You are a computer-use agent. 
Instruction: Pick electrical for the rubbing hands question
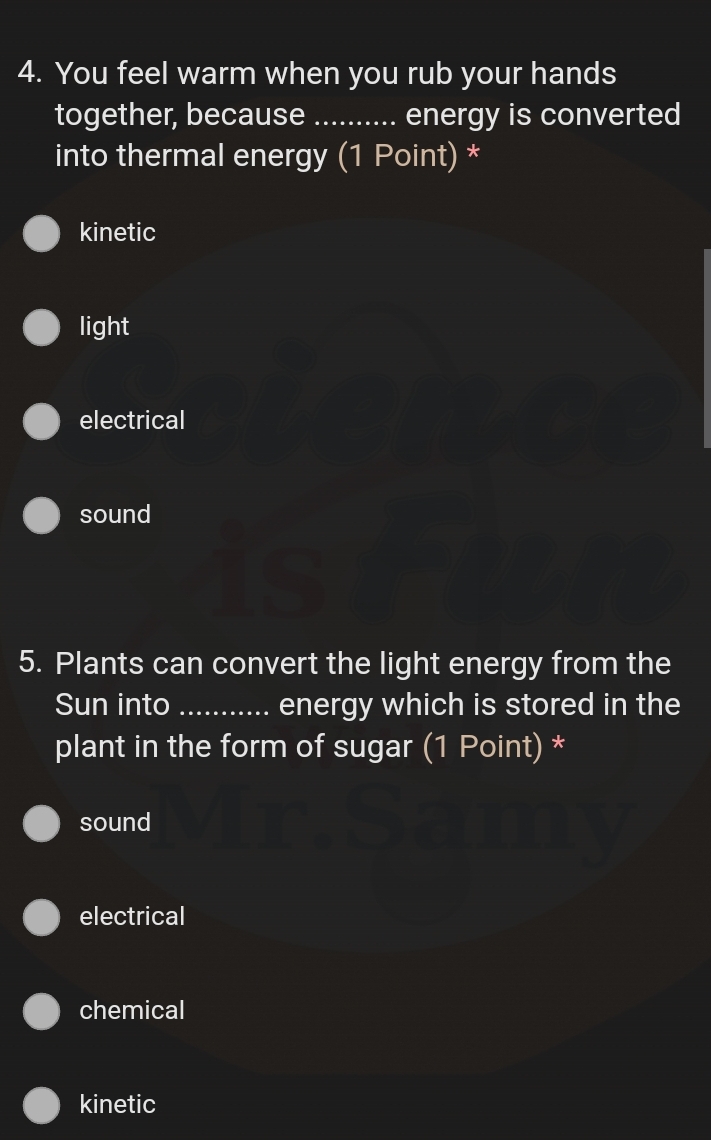[41, 421]
